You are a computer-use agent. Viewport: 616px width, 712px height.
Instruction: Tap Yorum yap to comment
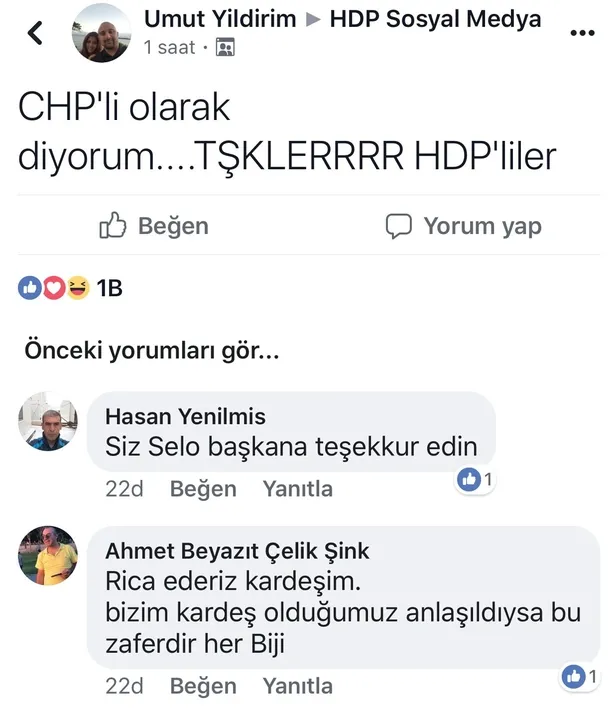[x=464, y=225]
